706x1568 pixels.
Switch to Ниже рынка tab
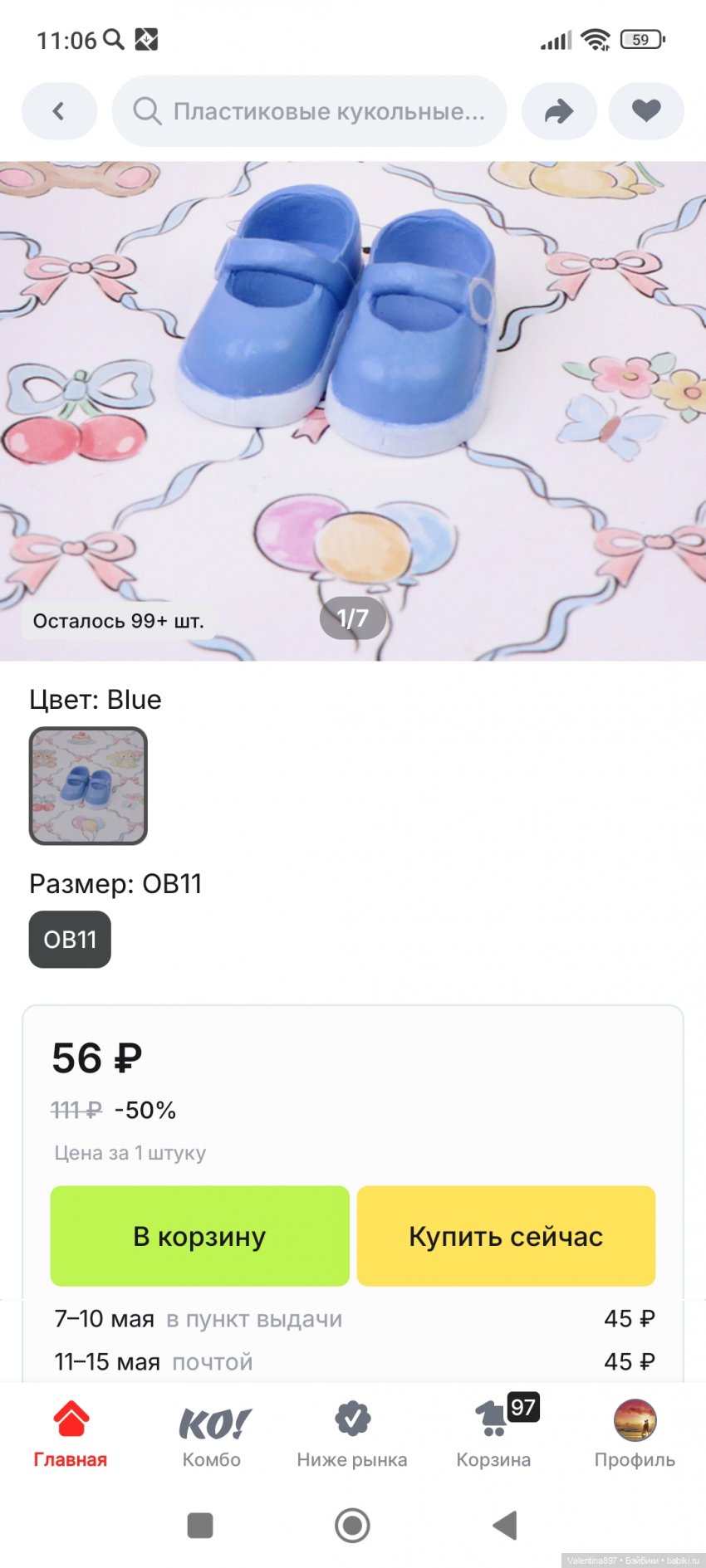pos(352,1434)
